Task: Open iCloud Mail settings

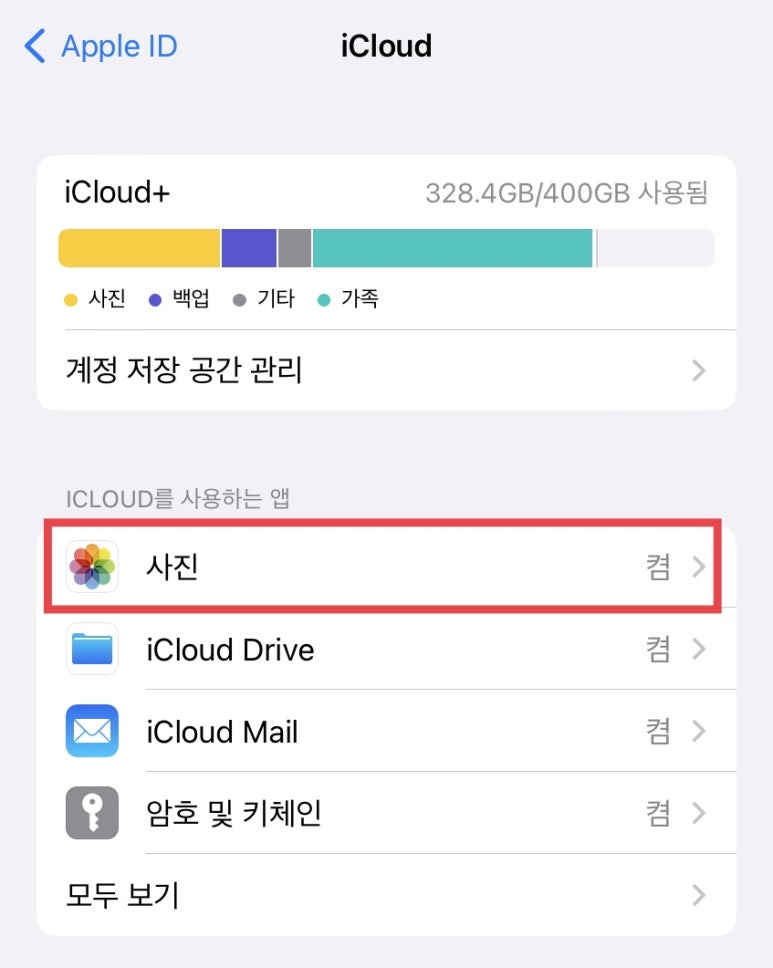Action: (385, 732)
